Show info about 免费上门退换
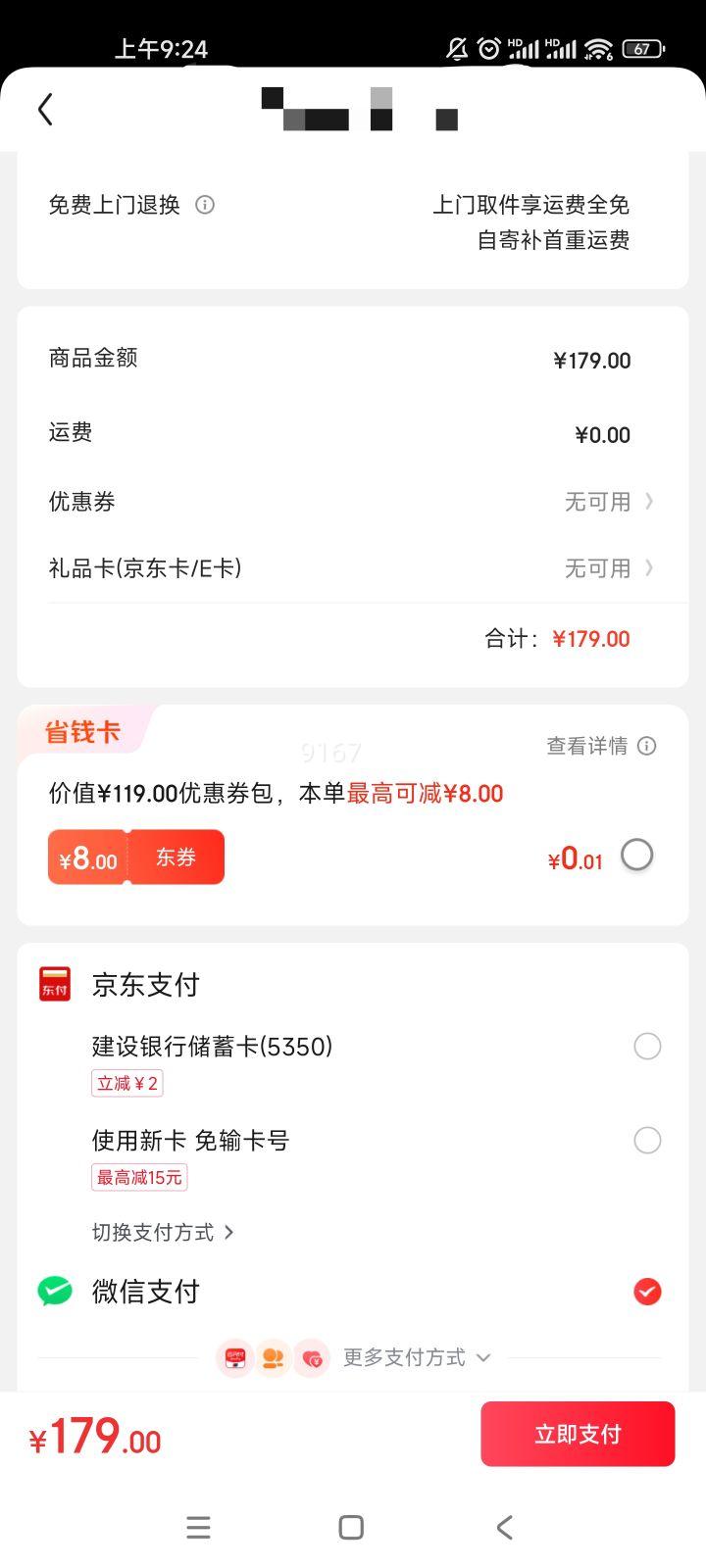 click(x=205, y=205)
